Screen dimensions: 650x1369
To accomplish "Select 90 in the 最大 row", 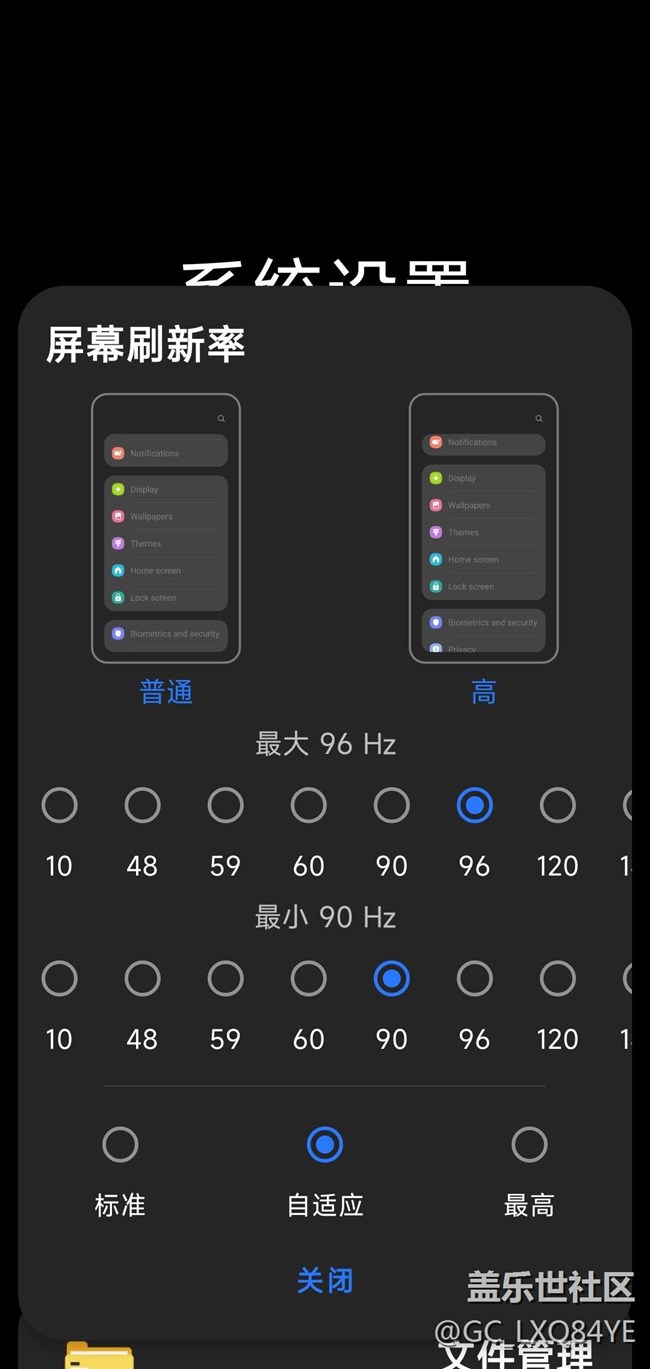I will point(391,805).
